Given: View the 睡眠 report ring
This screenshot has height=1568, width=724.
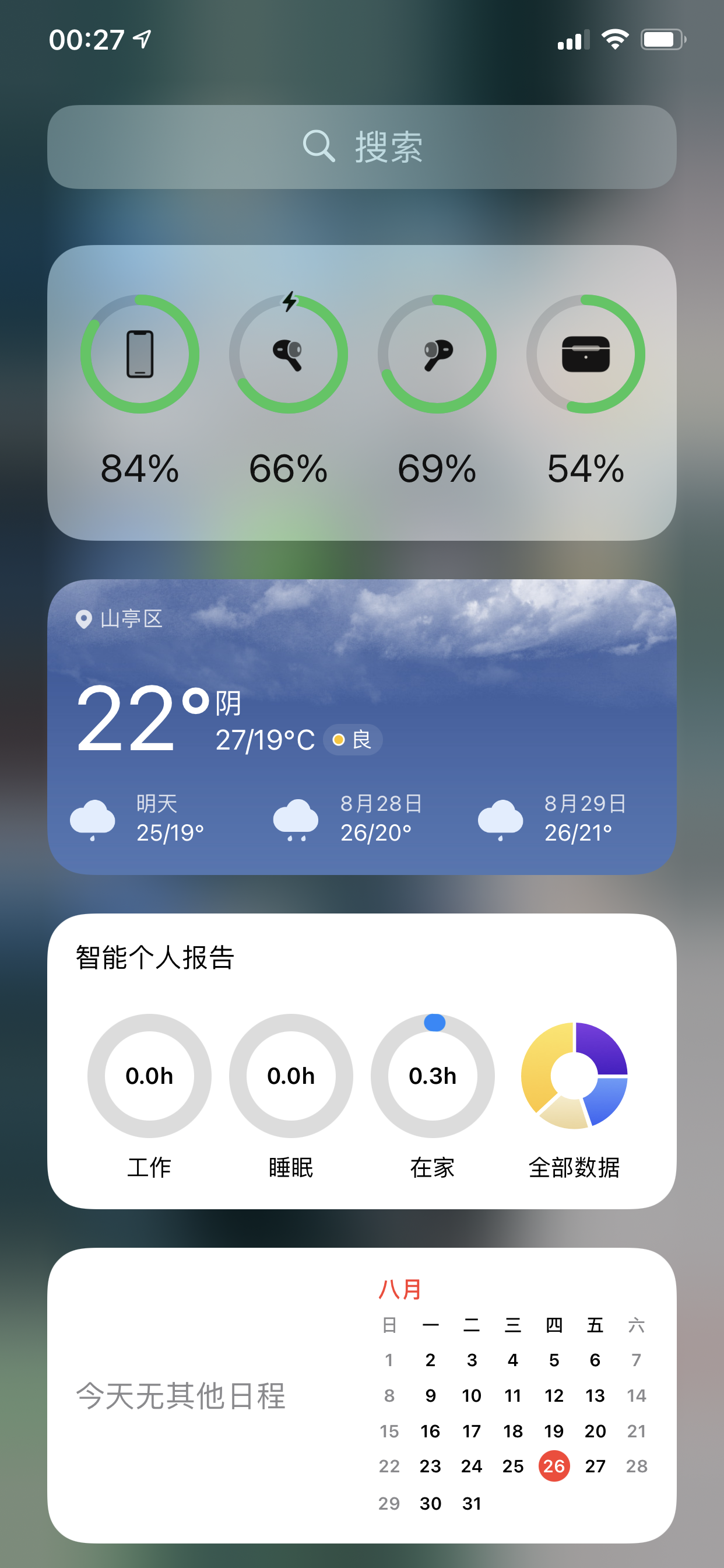Looking at the screenshot, I should [x=291, y=1076].
